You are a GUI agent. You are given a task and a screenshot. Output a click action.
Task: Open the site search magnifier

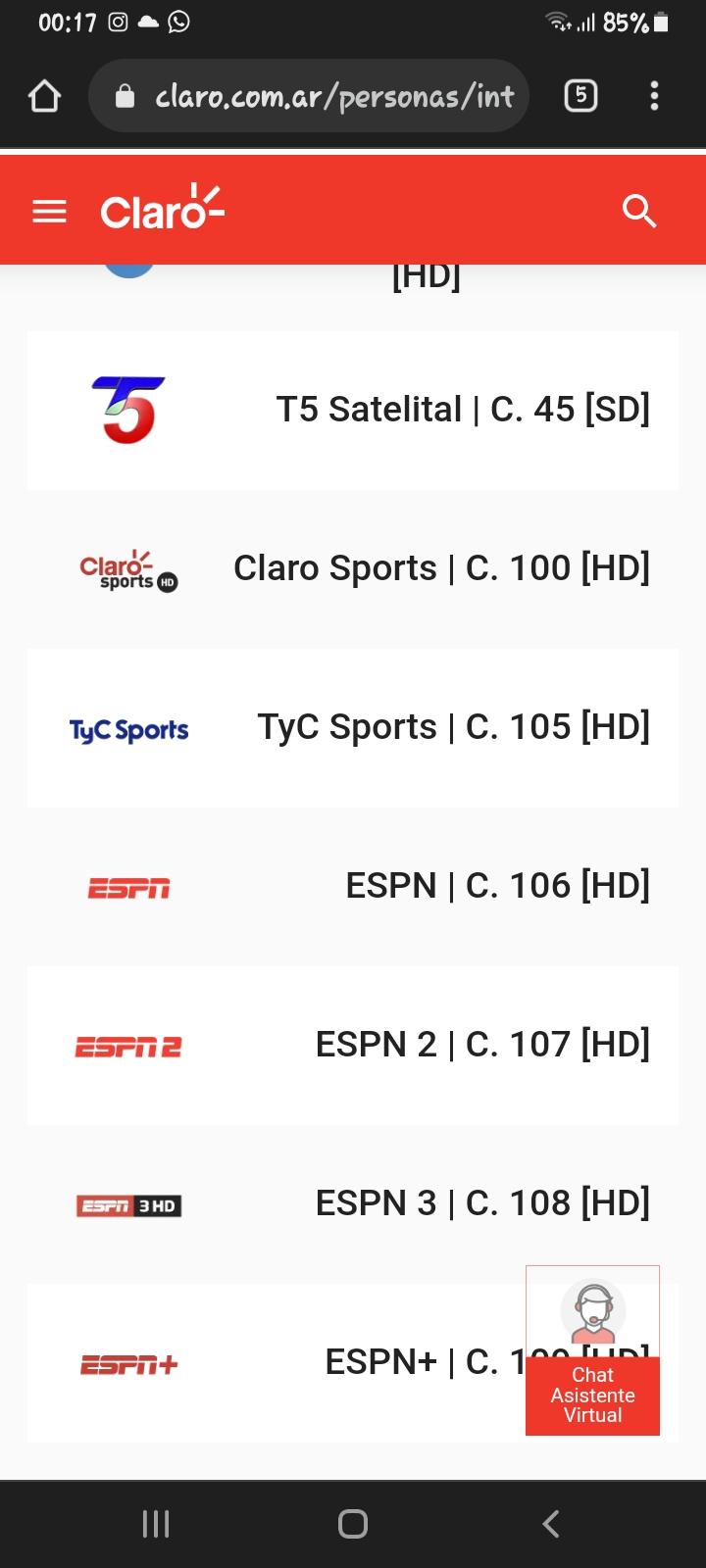click(x=639, y=211)
